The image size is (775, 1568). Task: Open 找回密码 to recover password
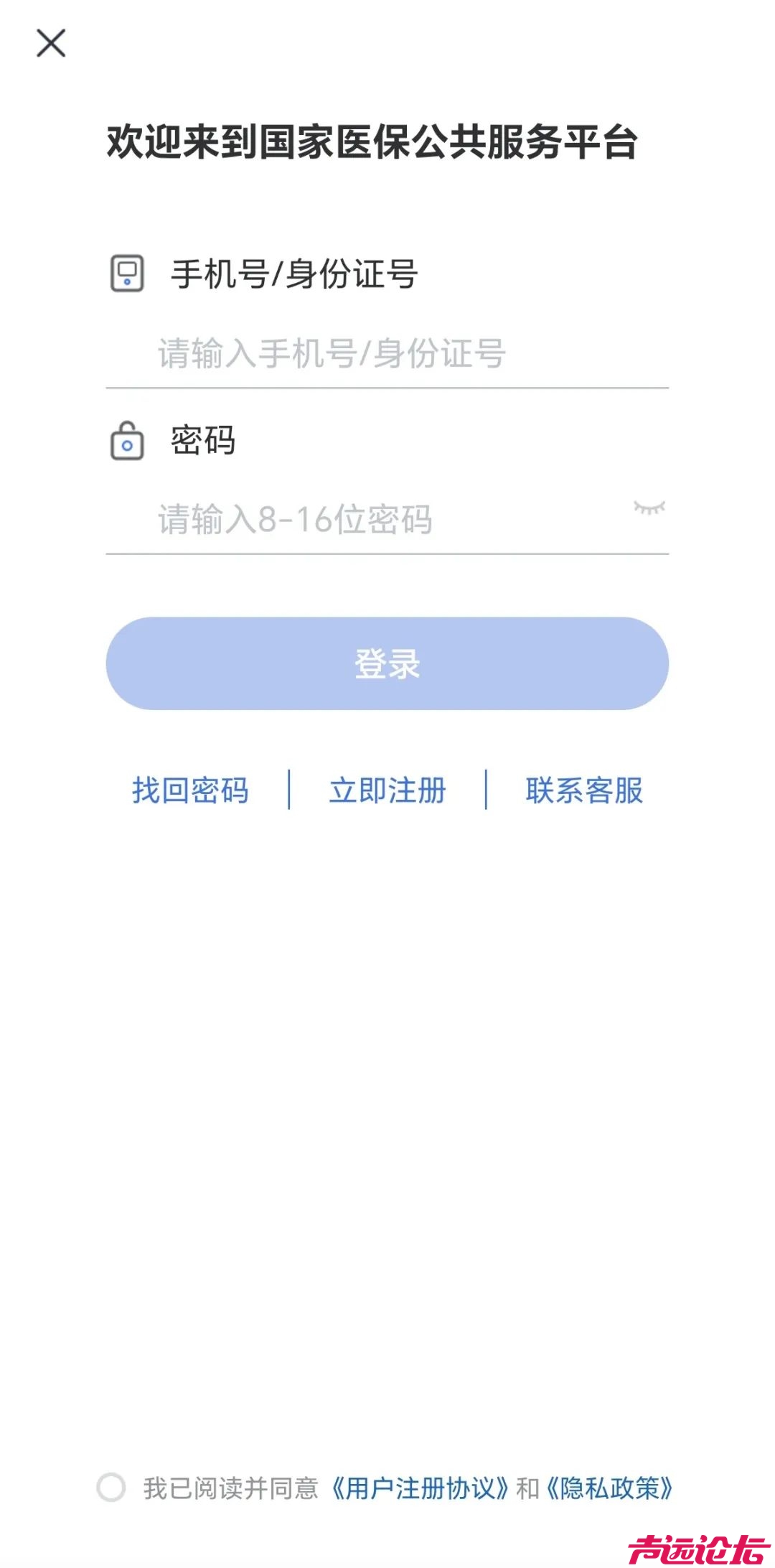pyautogui.click(x=190, y=790)
